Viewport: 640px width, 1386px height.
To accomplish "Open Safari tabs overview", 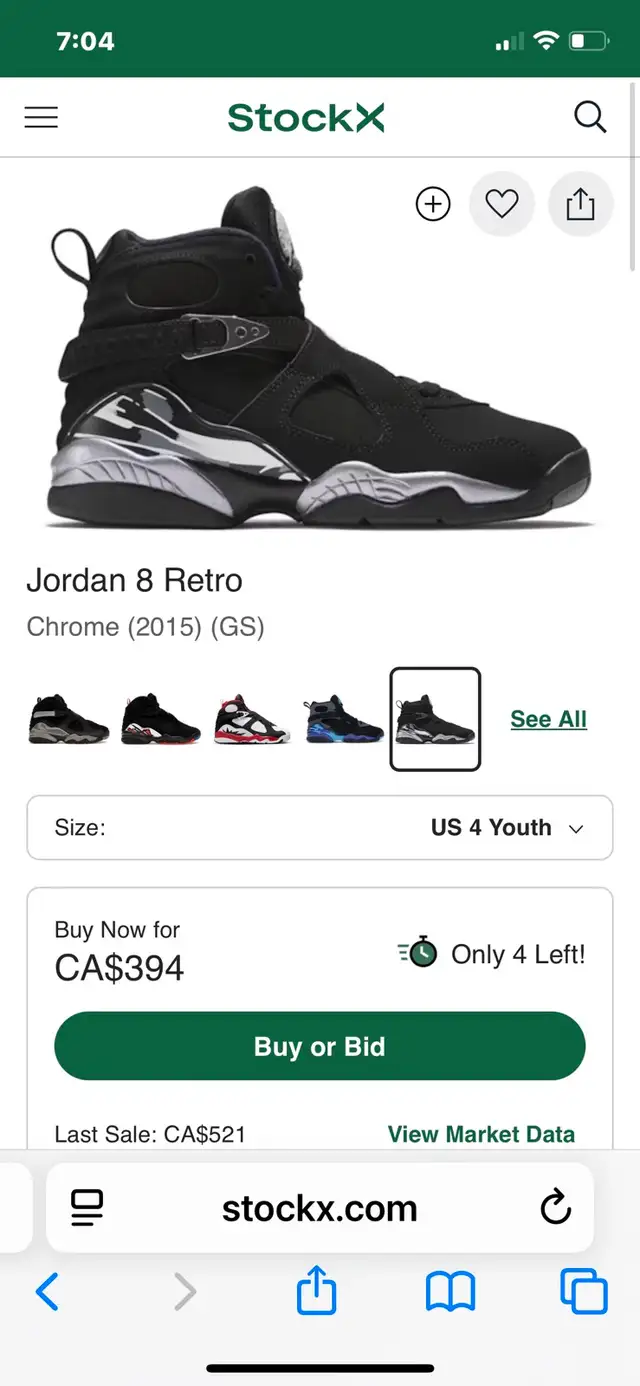I will pos(584,1291).
